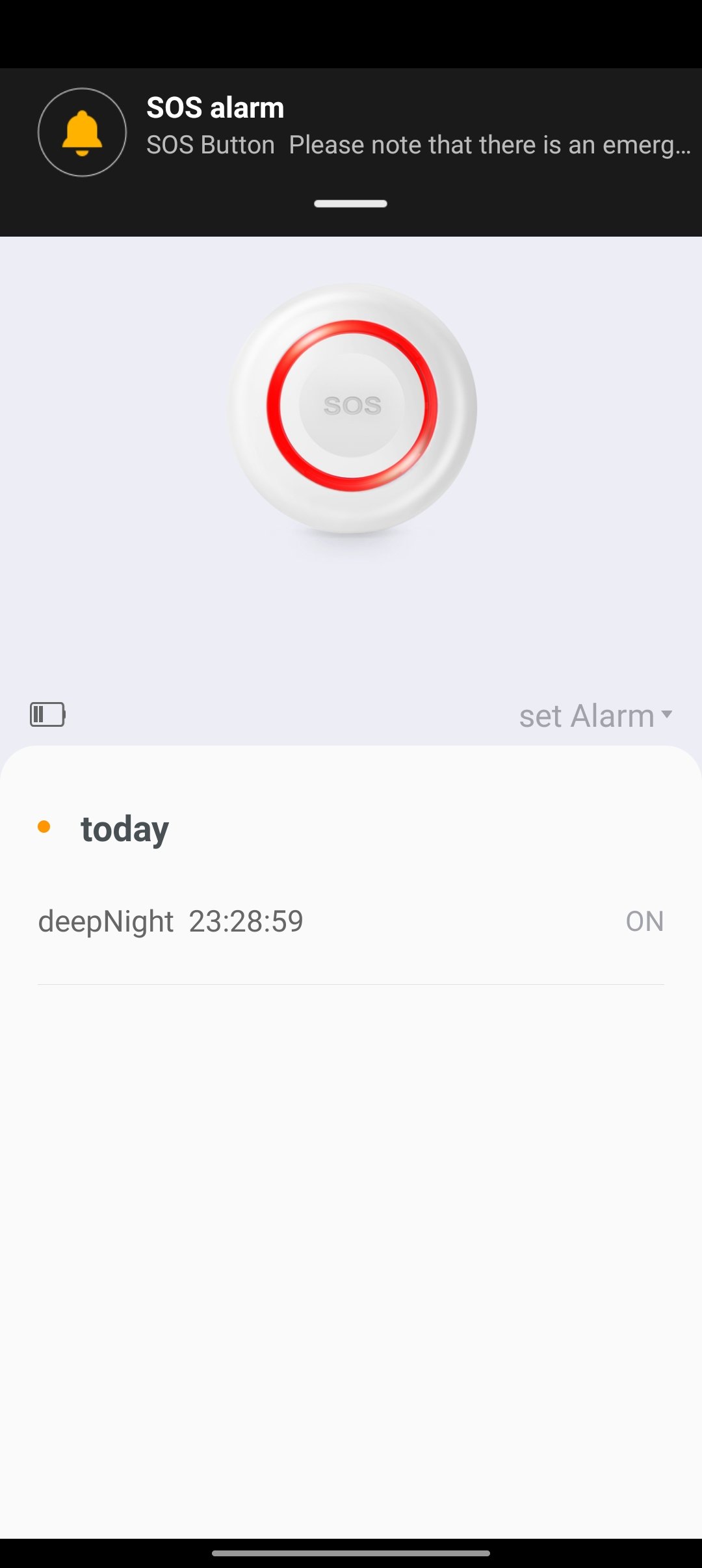Screen dimensions: 702x1568
Task: Expand the set Alarm dropdown
Action: (x=595, y=716)
